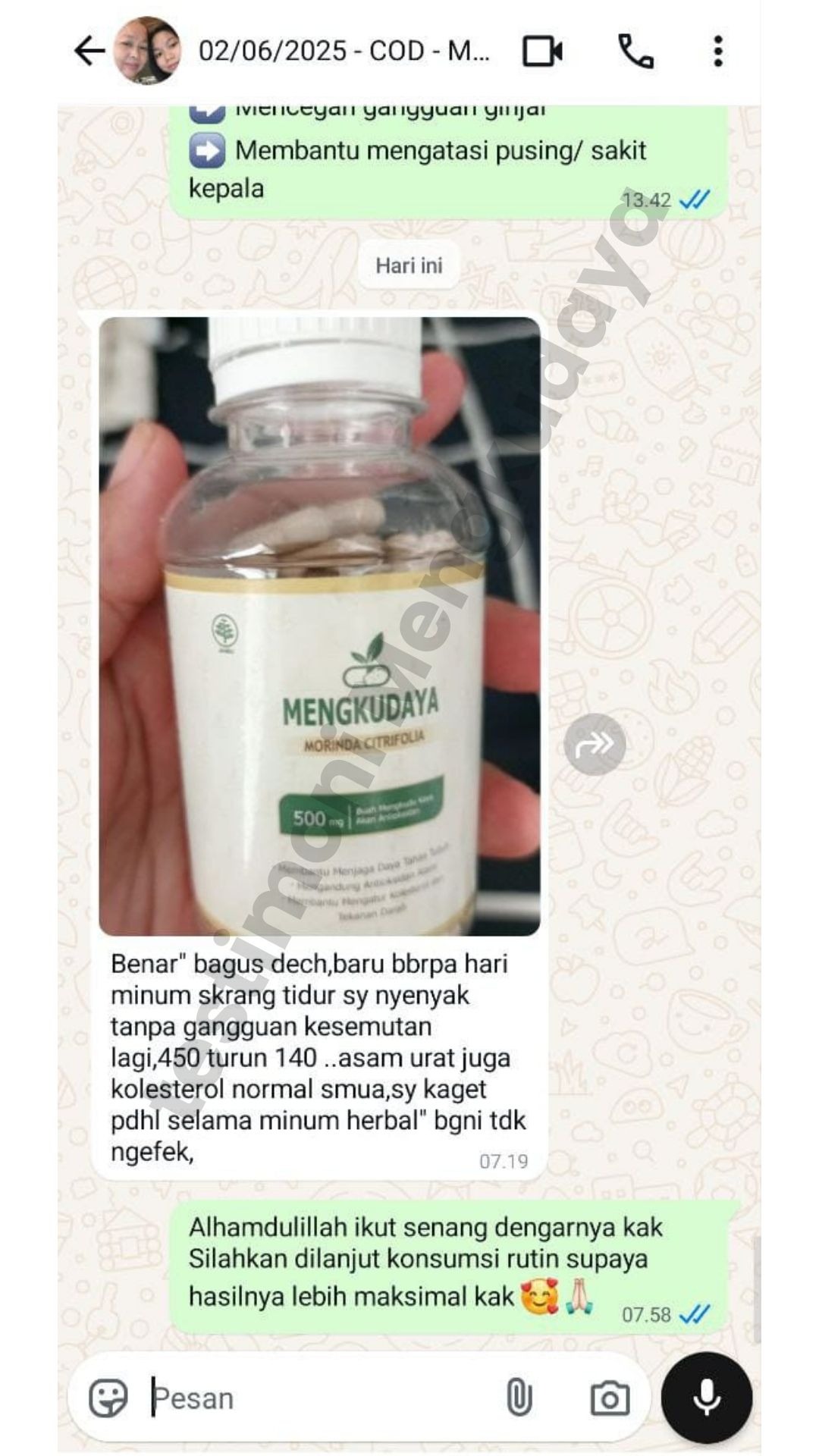
Task: Open contact info for 02/06/2025 - COD
Action: pos(344,52)
